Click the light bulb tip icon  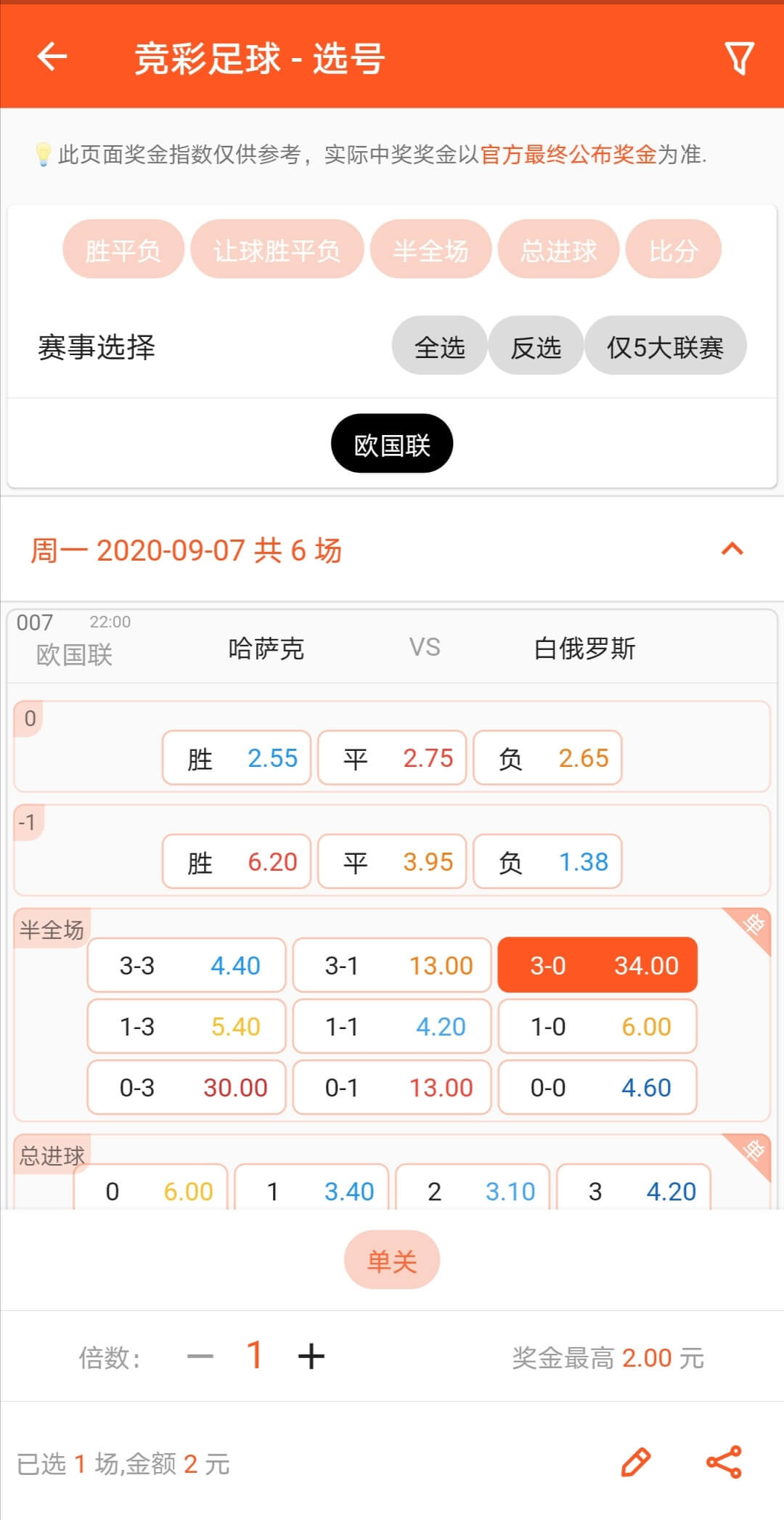44,155
